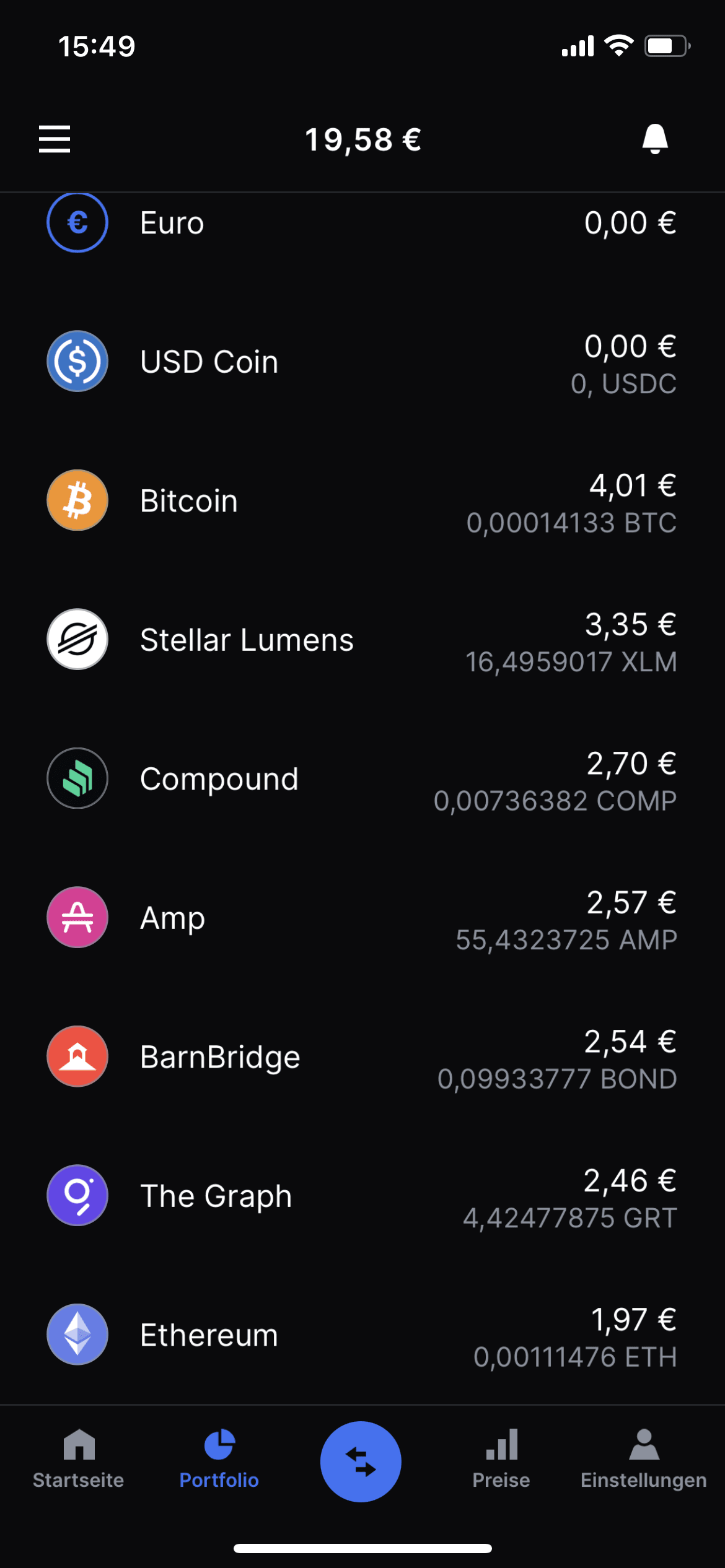Select the Portfolio tab
This screenshot has height=1568, width=725.
[219, 1459]
